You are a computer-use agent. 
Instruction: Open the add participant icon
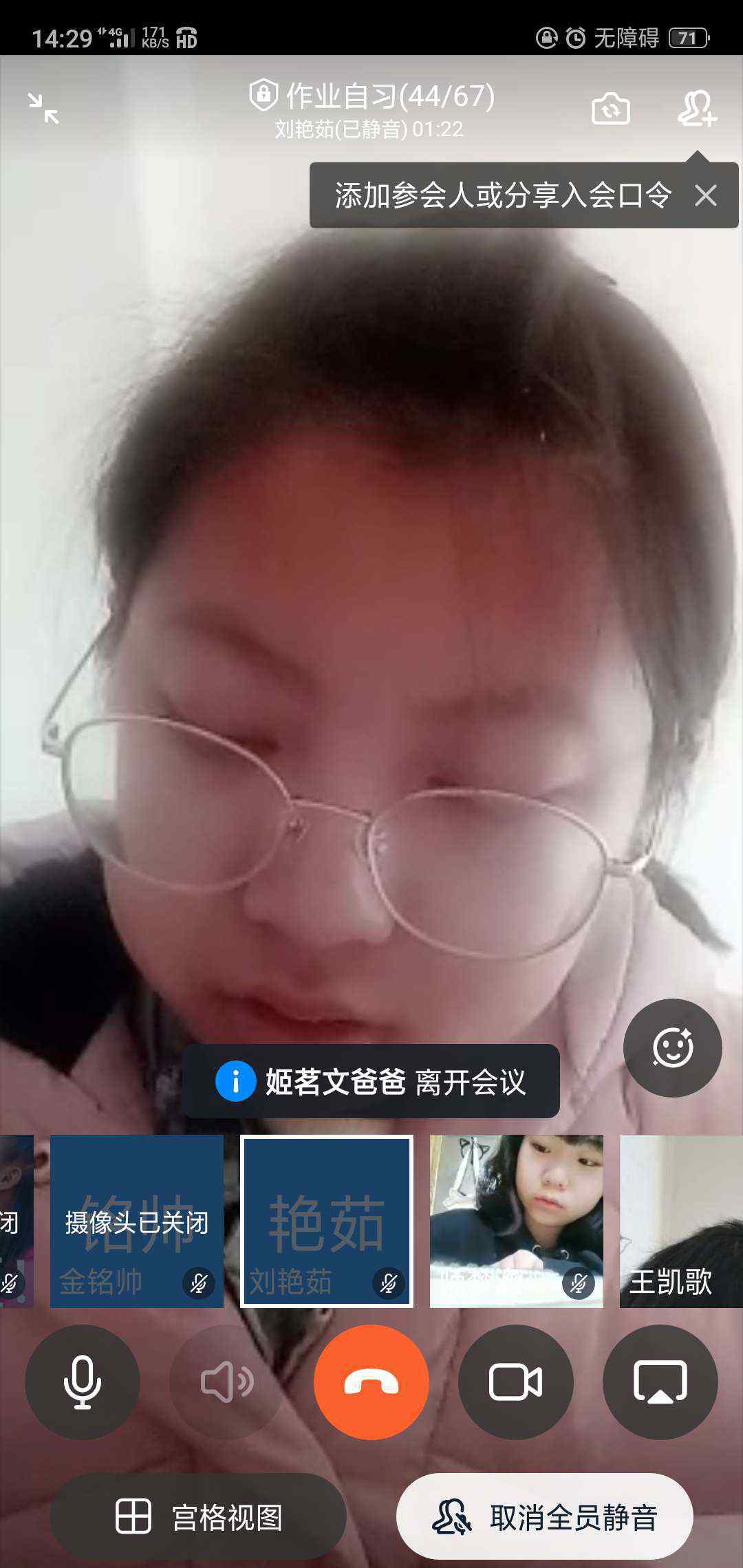click(x=697, y=109)
